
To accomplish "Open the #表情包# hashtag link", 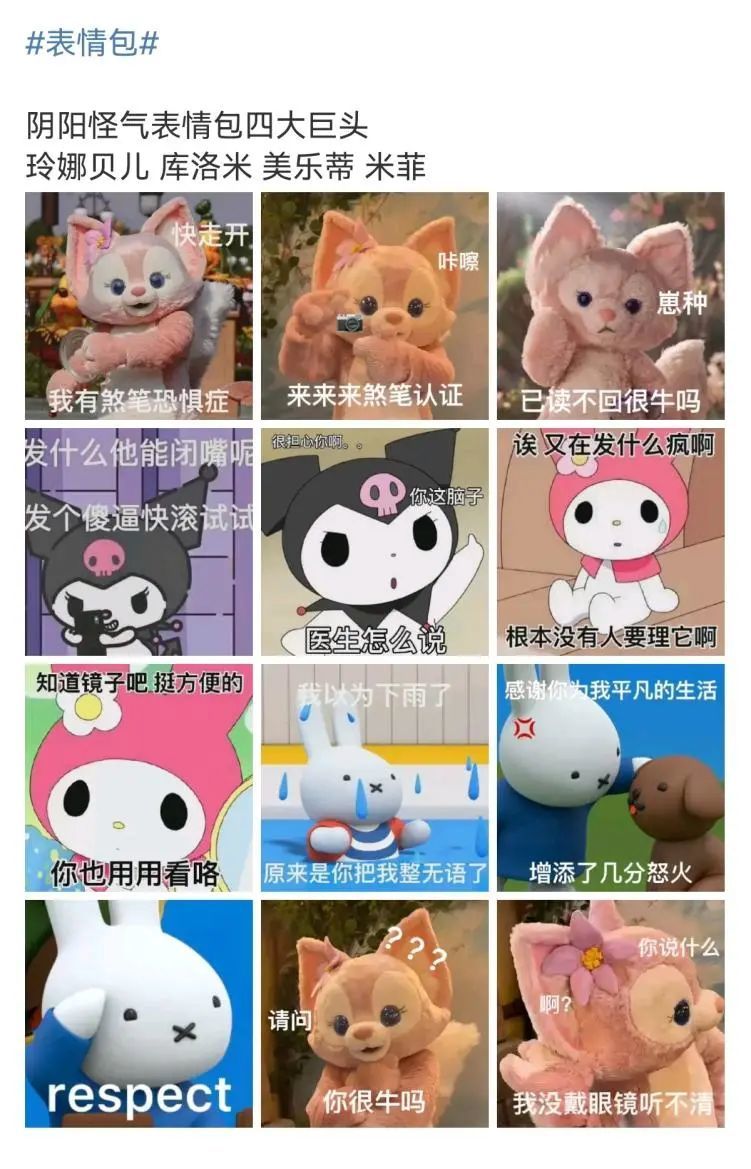I will [92, 43].
